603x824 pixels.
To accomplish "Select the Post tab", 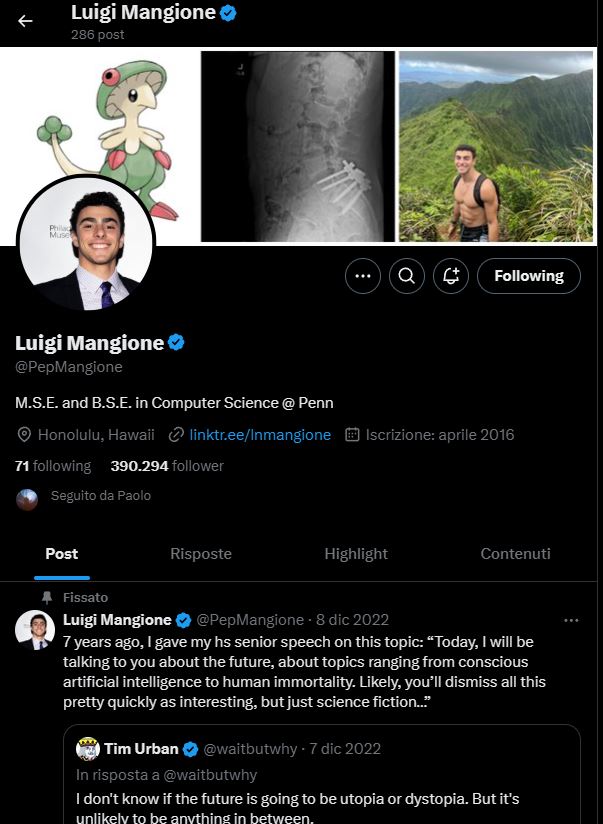I will (x=62, y=554).
